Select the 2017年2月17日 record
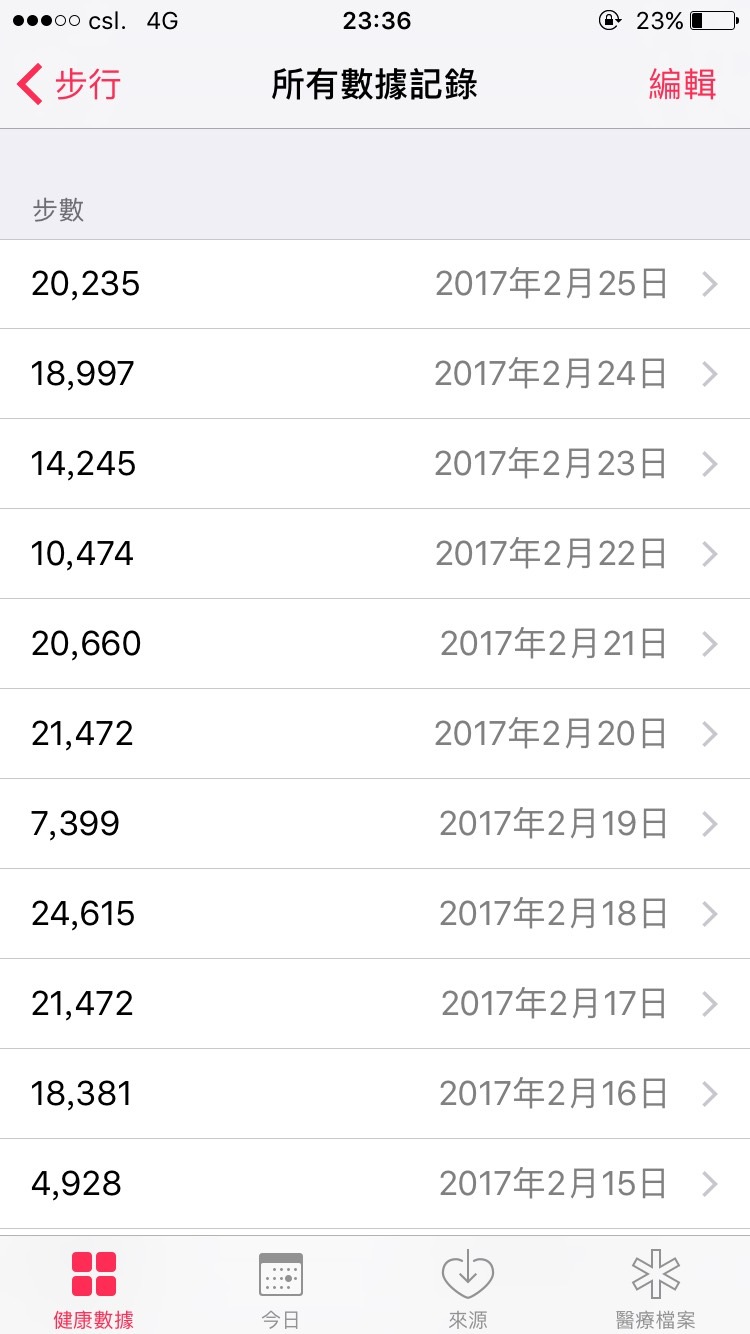The width and height of the screenshot is (750, 1334). pyautogui.click(x=375, y=1004)
